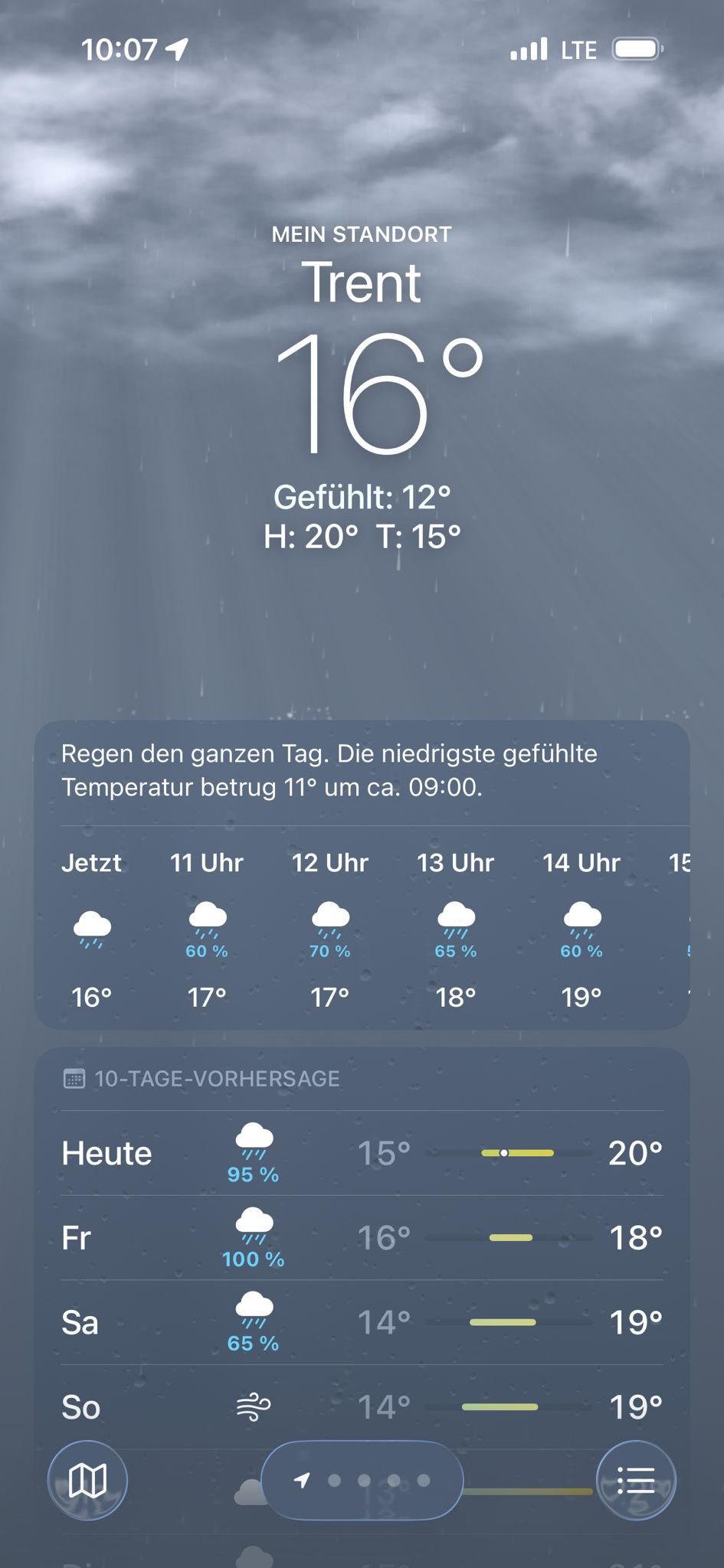724x1568 pixels.
Task: Open hourly forecast at 12 Uhr
Action: click(x=330, y=929)
